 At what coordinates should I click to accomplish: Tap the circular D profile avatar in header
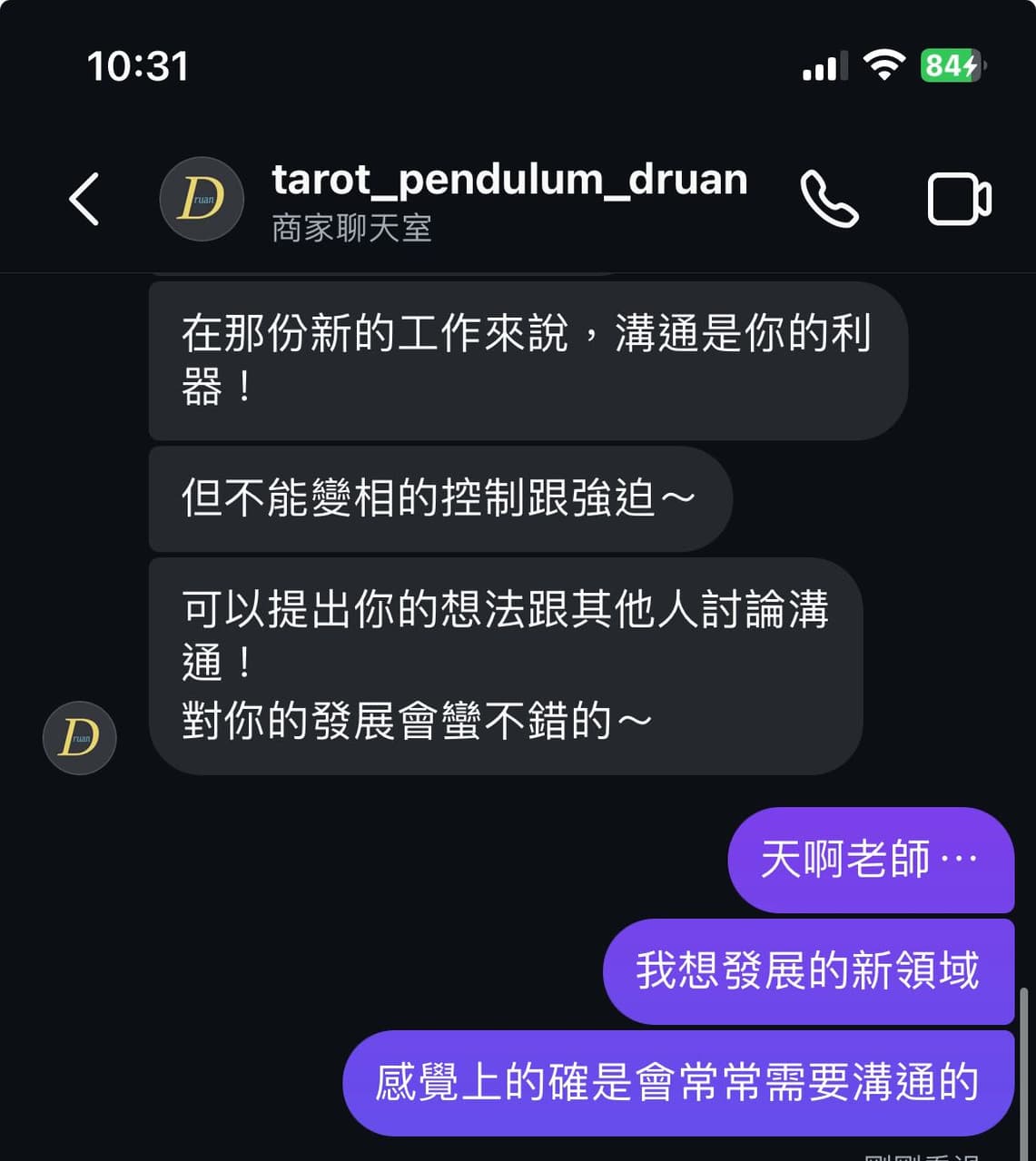(x=201, y=200)
